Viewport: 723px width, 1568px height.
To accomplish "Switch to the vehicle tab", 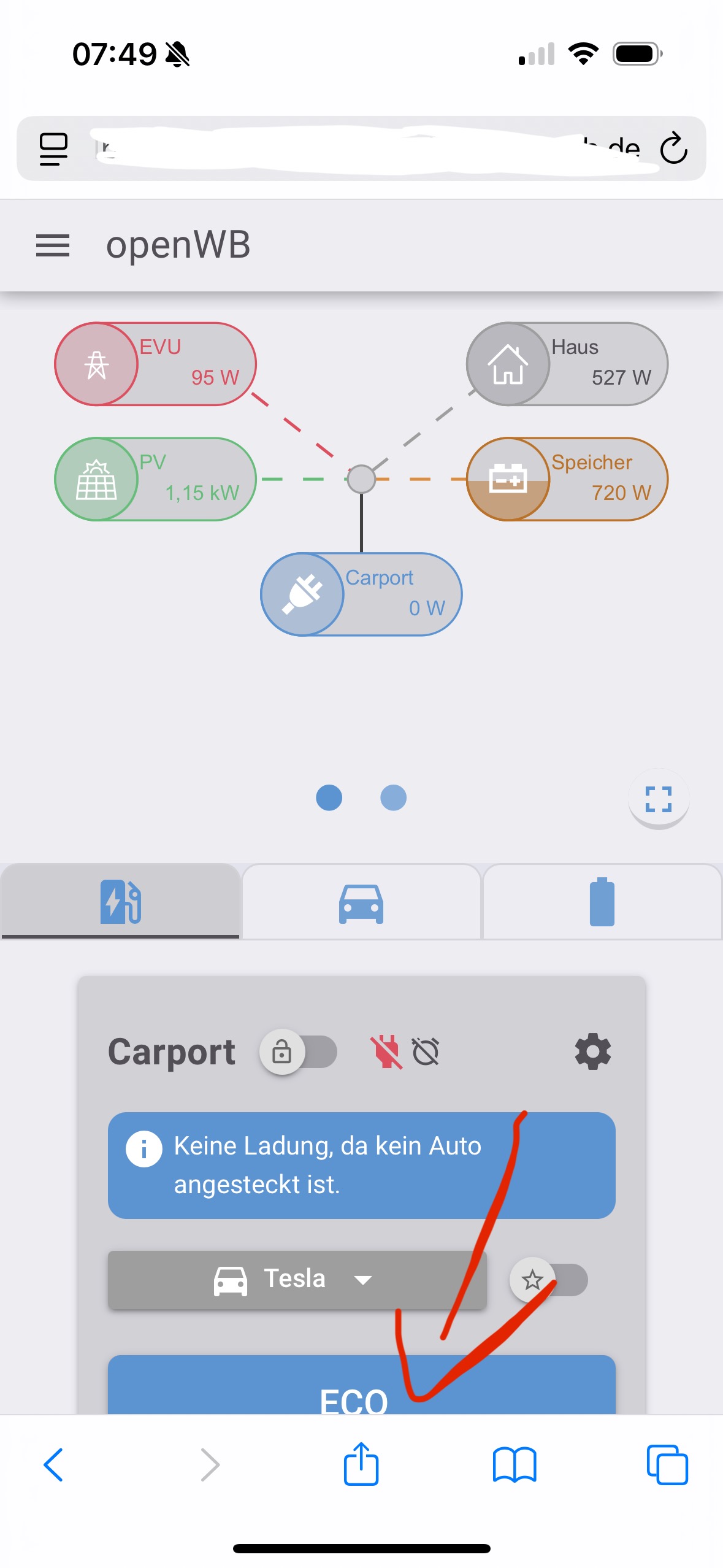I will 361,903.
